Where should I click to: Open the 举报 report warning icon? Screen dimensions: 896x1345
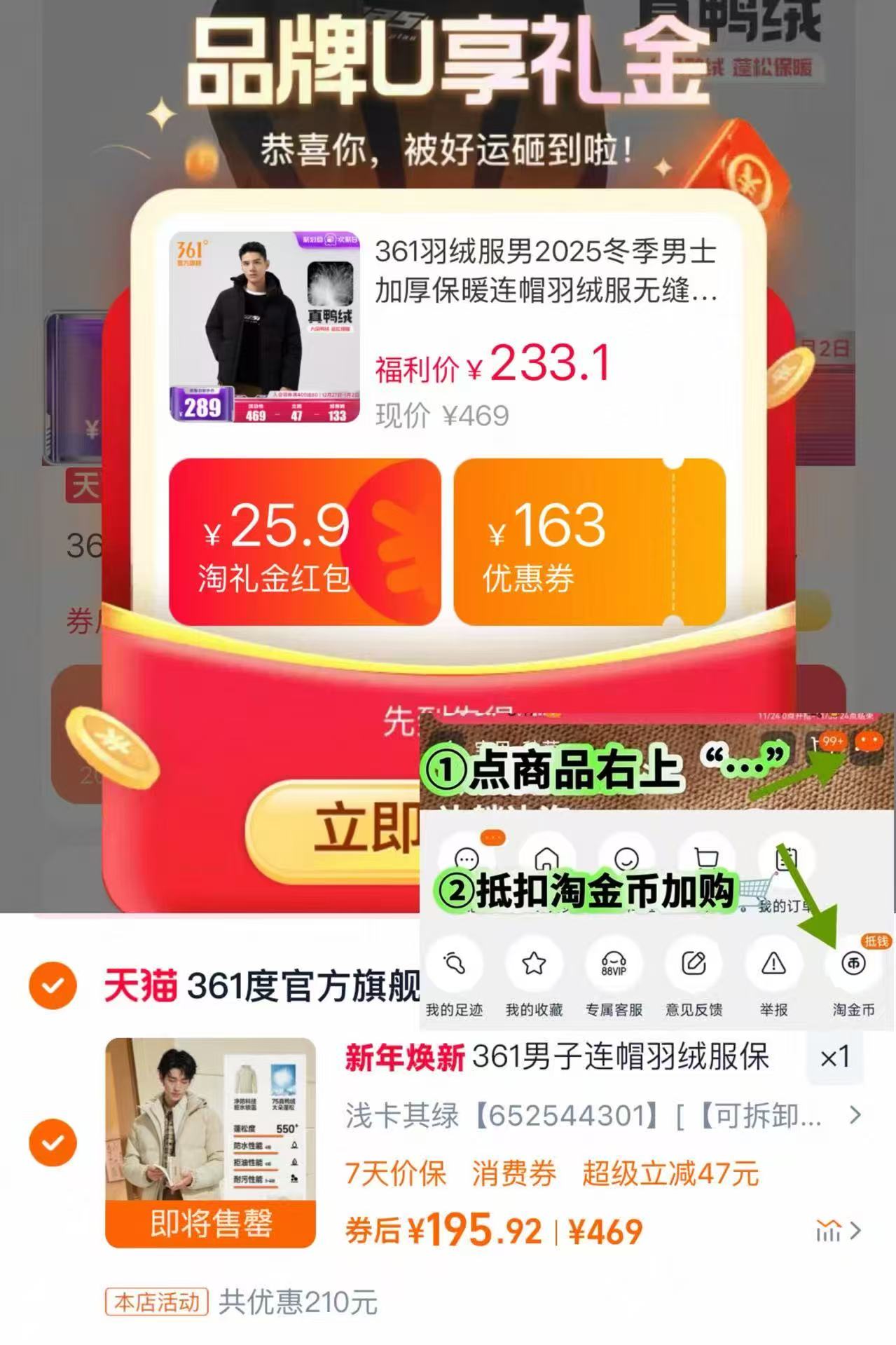(773, 967)
